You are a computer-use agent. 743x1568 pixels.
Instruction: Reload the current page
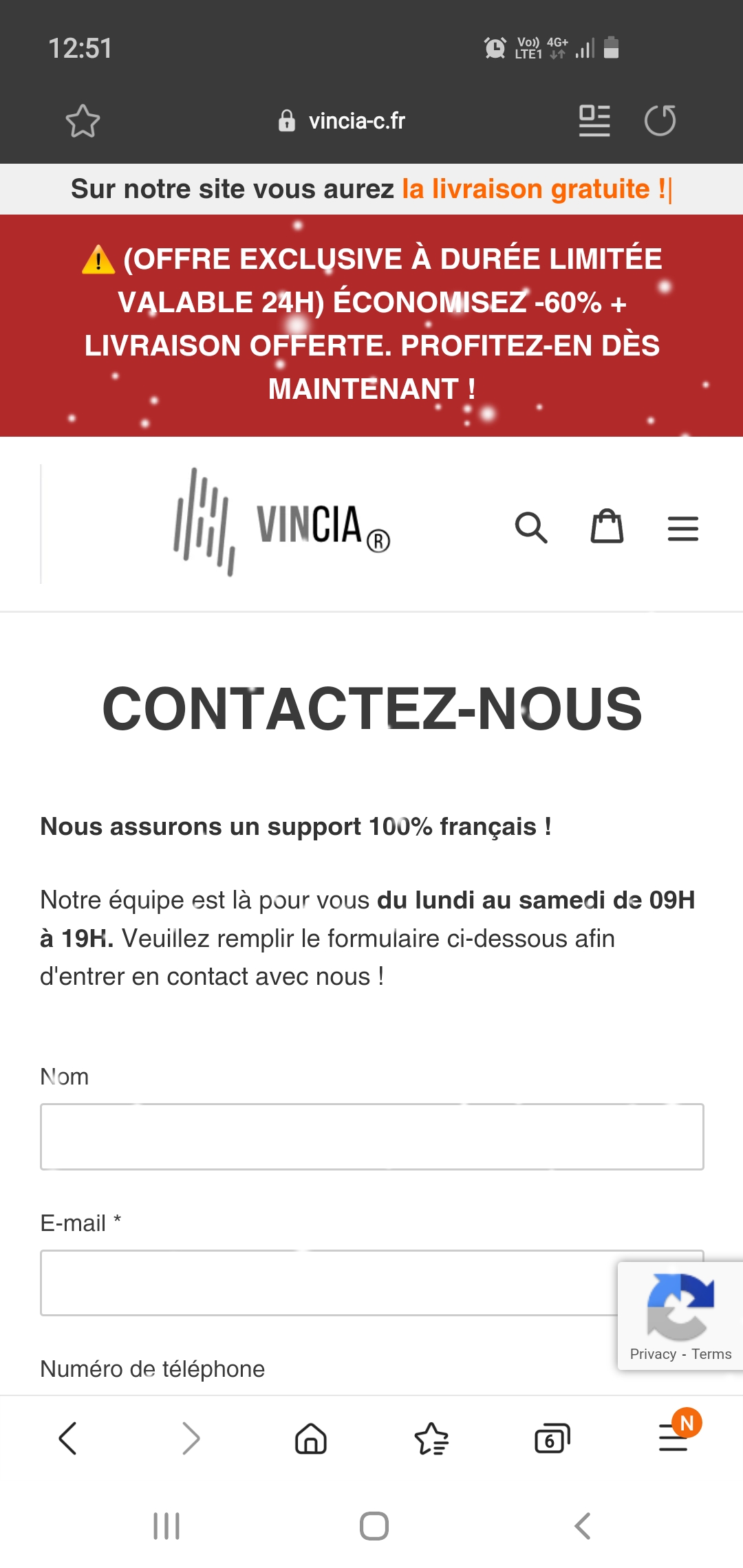coord(660,120)
